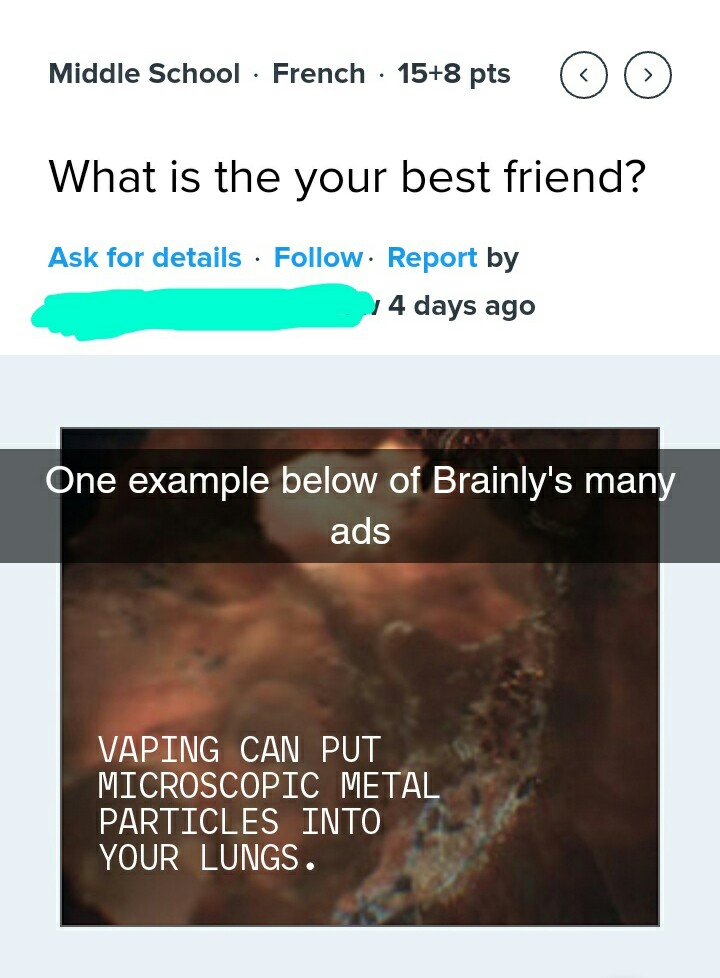Click the dot separator between Follow and Report

tap(372, 257)
